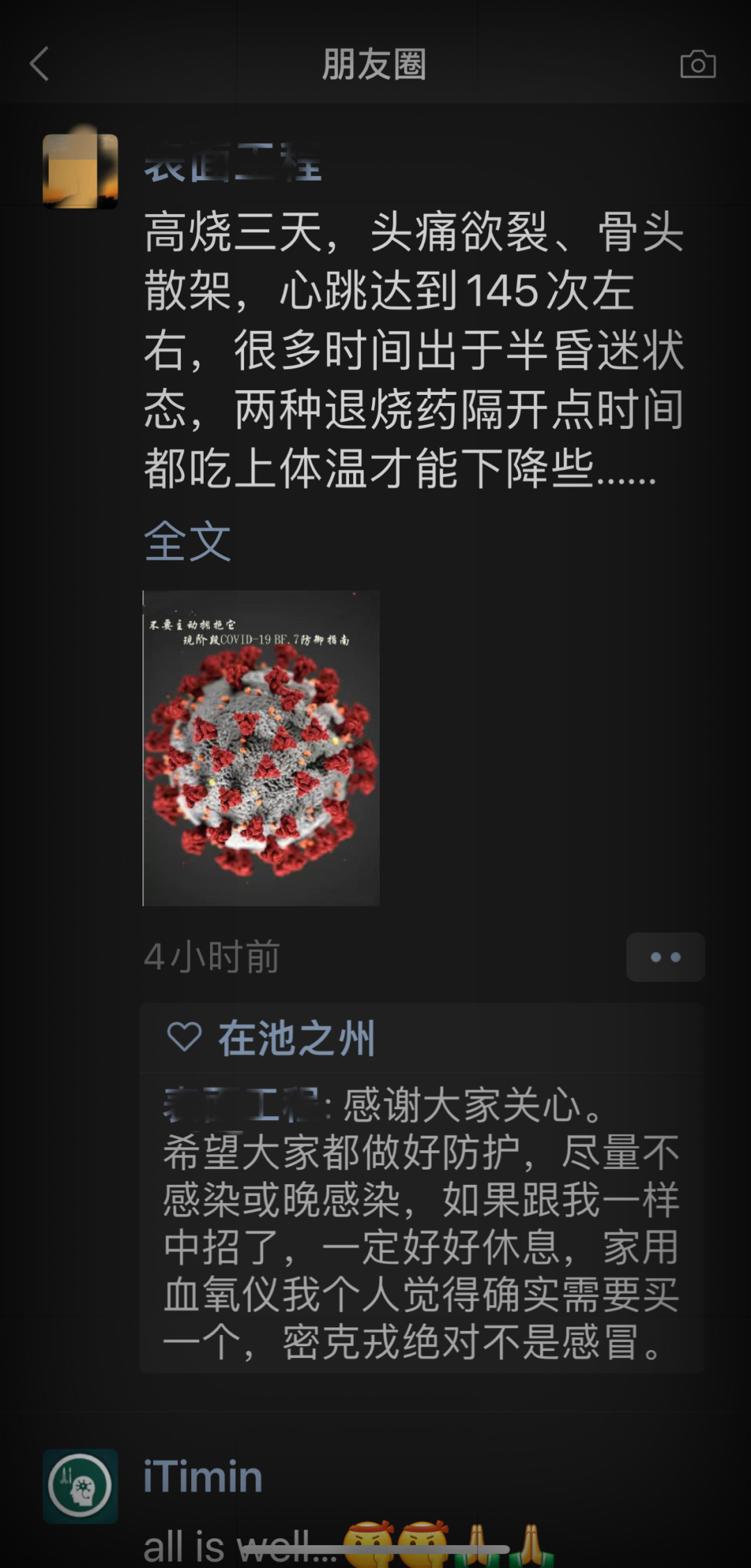
Task: Open the first poster's avatar
Action: pyautogui.click(x=80, y=171)
